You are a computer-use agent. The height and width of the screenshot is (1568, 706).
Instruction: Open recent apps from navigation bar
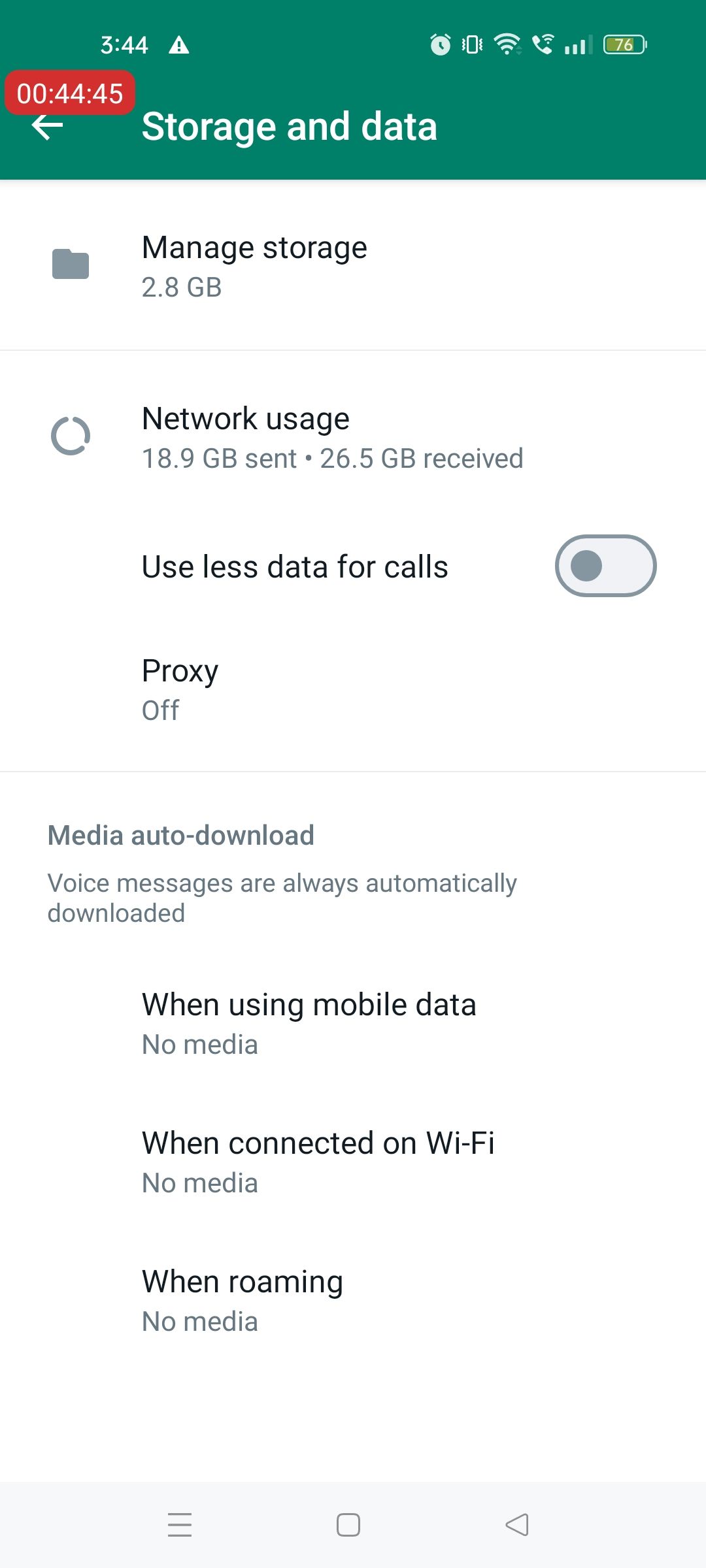(180, 1525)
